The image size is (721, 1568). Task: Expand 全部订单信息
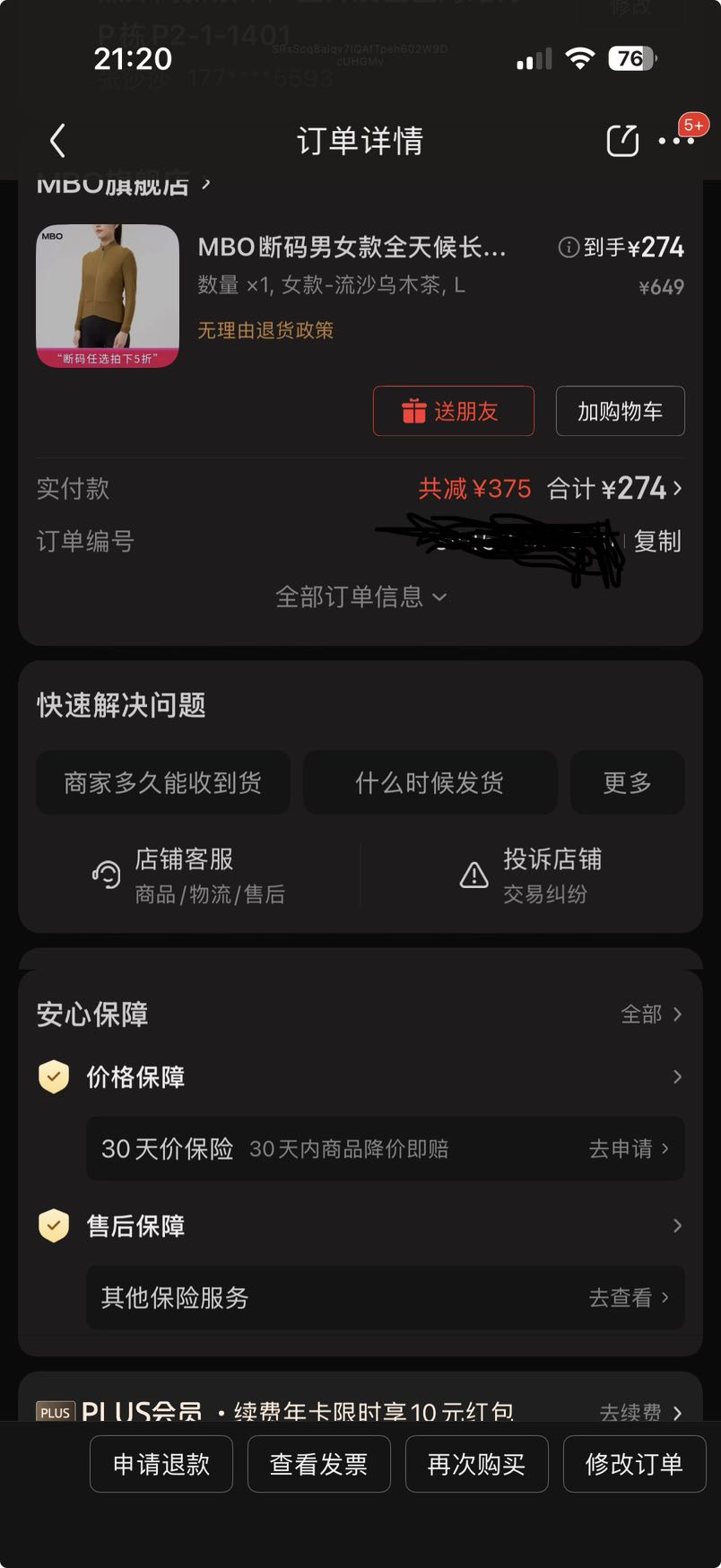[x=360, y=597]
